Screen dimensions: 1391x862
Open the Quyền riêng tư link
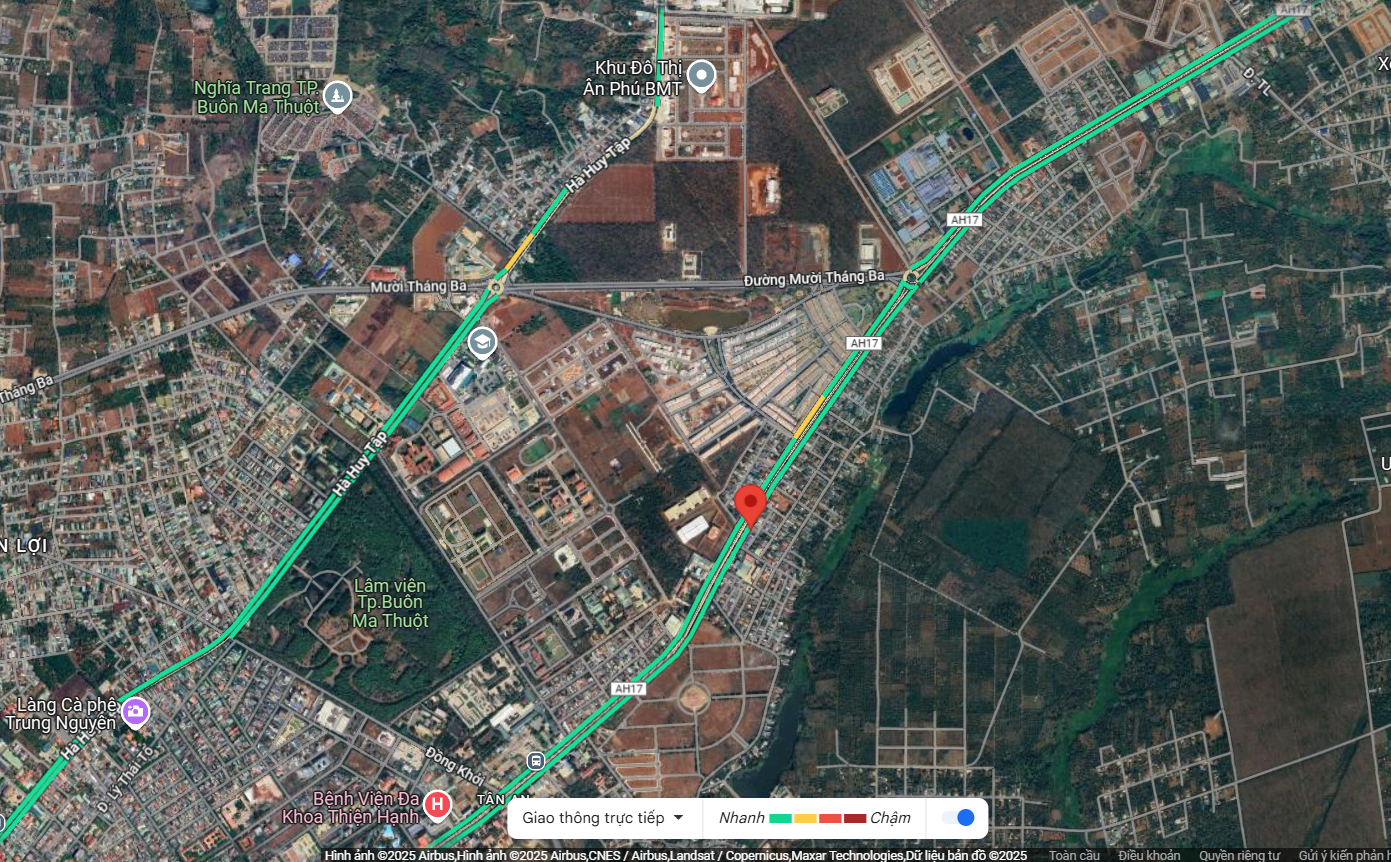tap(1239, 855)
